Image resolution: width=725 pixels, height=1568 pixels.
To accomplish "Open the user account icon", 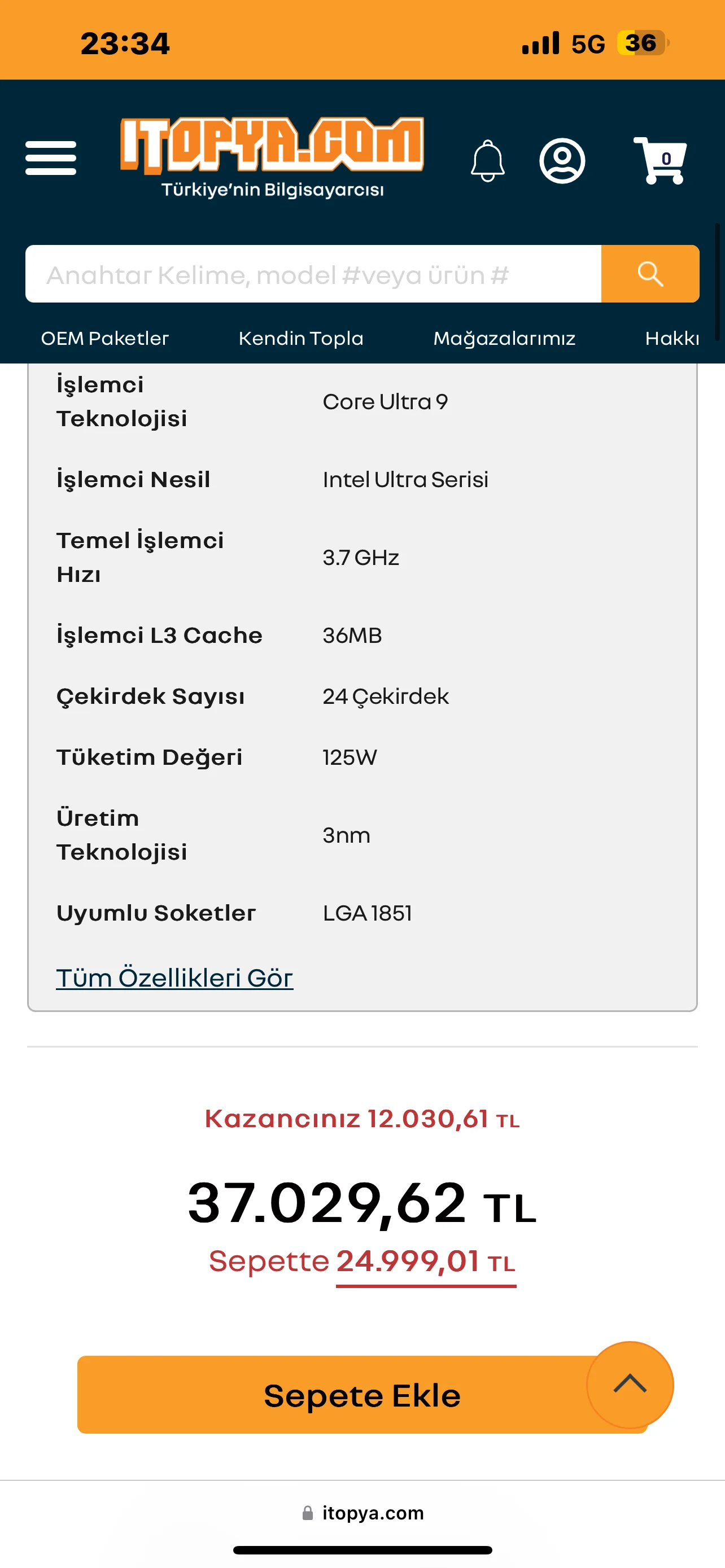I will (562, 161).
